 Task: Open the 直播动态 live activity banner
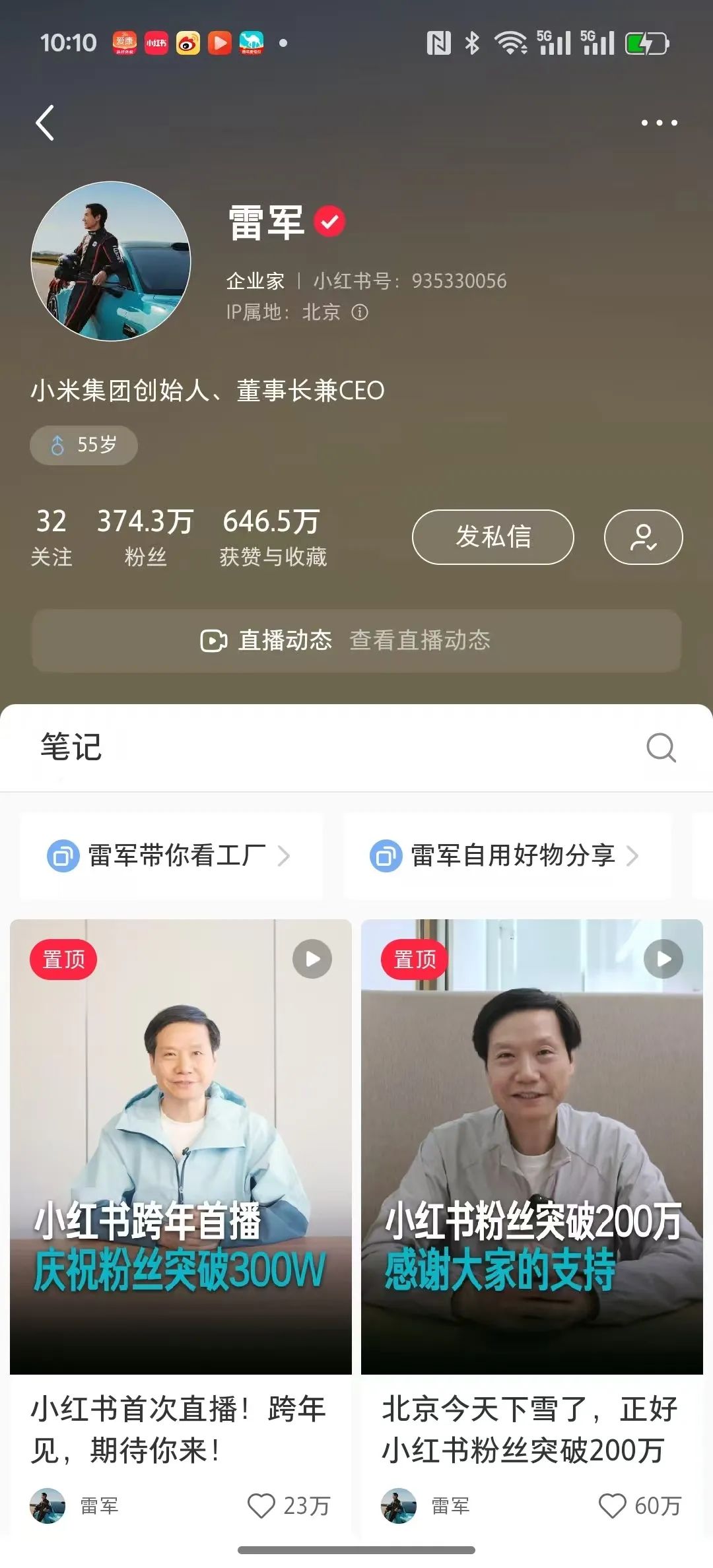[x=356, y=640]
